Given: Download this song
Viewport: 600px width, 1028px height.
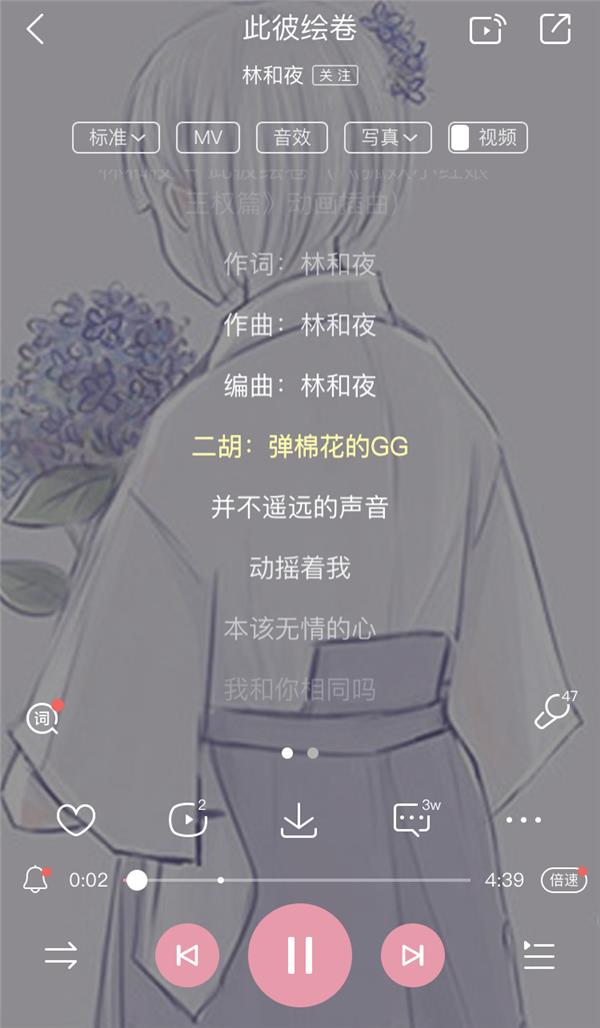Looking at the screenshot, I should click(x=298, y=821).
